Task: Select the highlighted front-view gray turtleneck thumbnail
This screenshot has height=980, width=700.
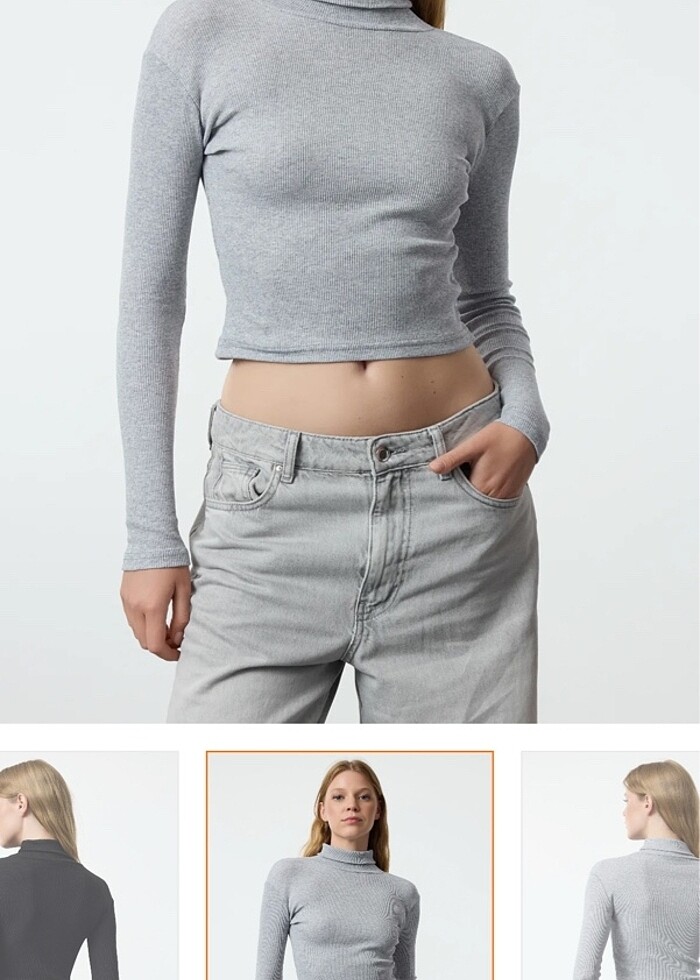Action: pos(350,866)
